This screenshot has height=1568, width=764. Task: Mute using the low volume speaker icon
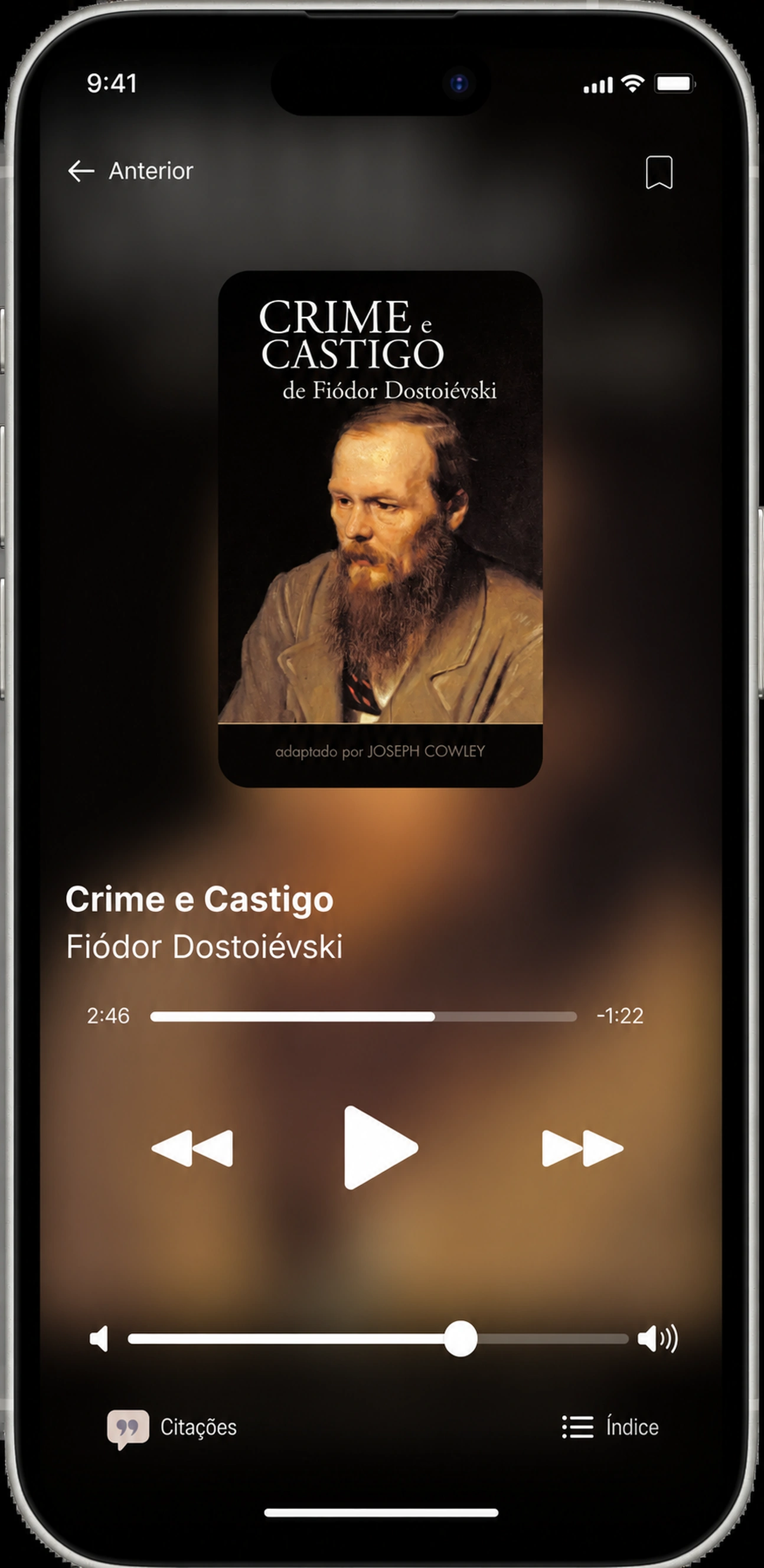(99, 1338)
